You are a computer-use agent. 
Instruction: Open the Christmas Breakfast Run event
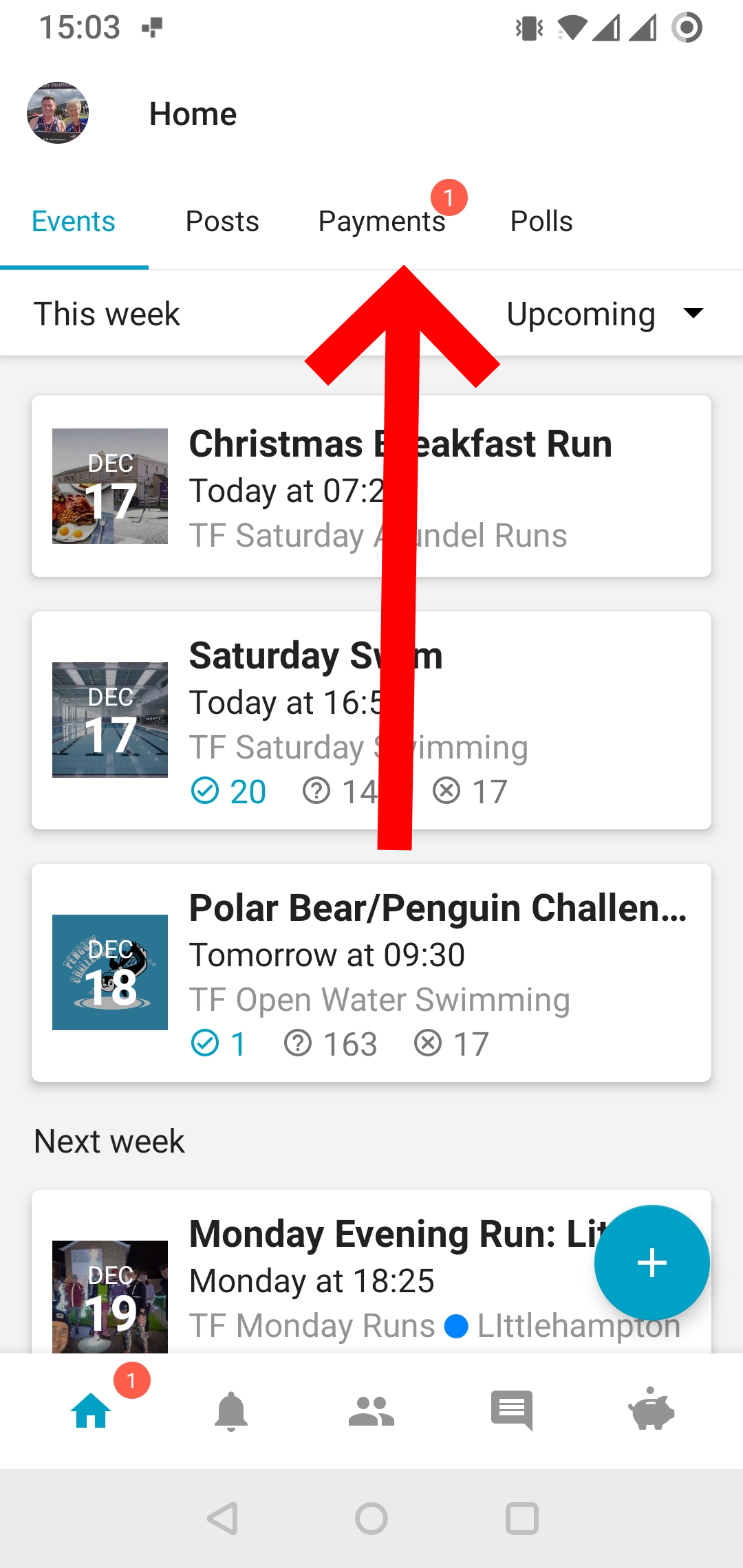coord(371,486)
